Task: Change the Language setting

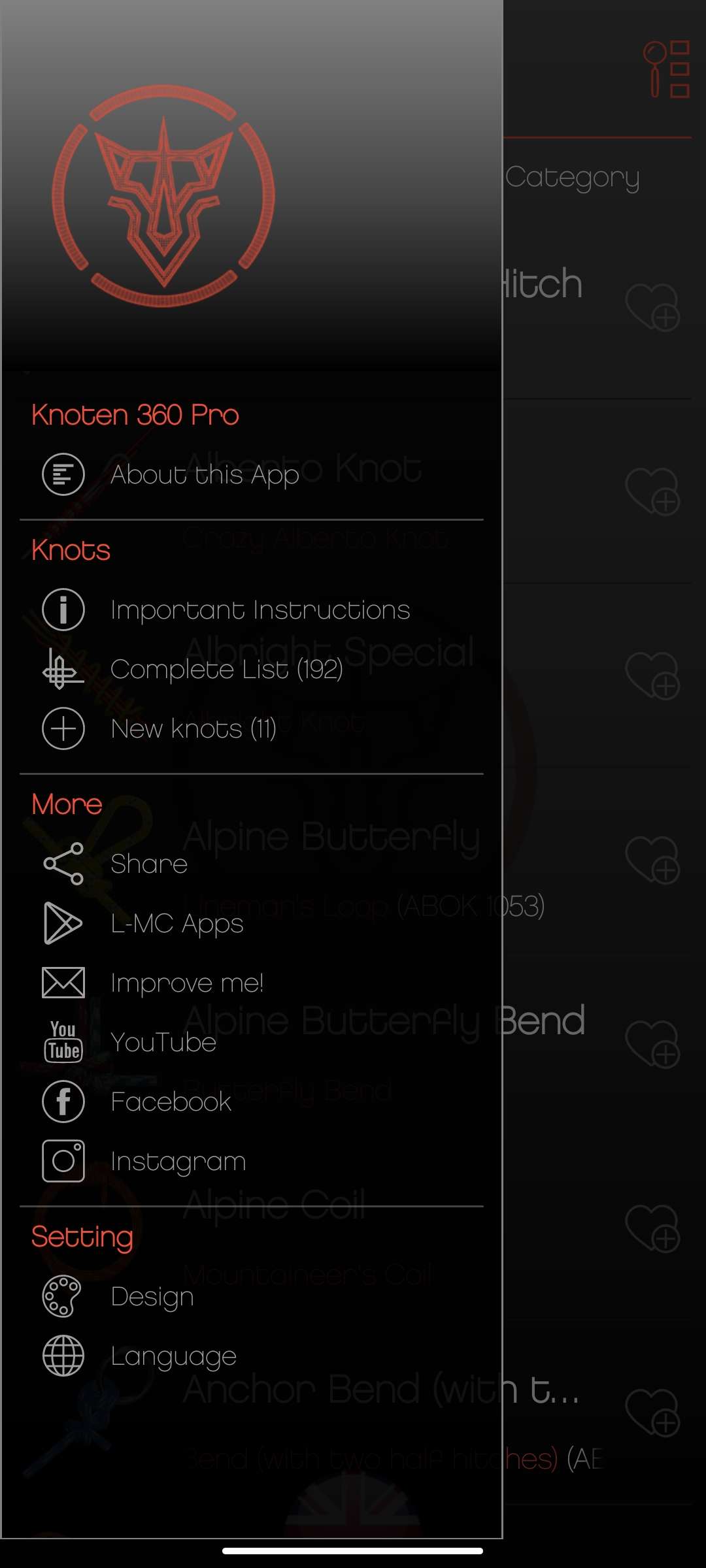Action: point(173,1356)
